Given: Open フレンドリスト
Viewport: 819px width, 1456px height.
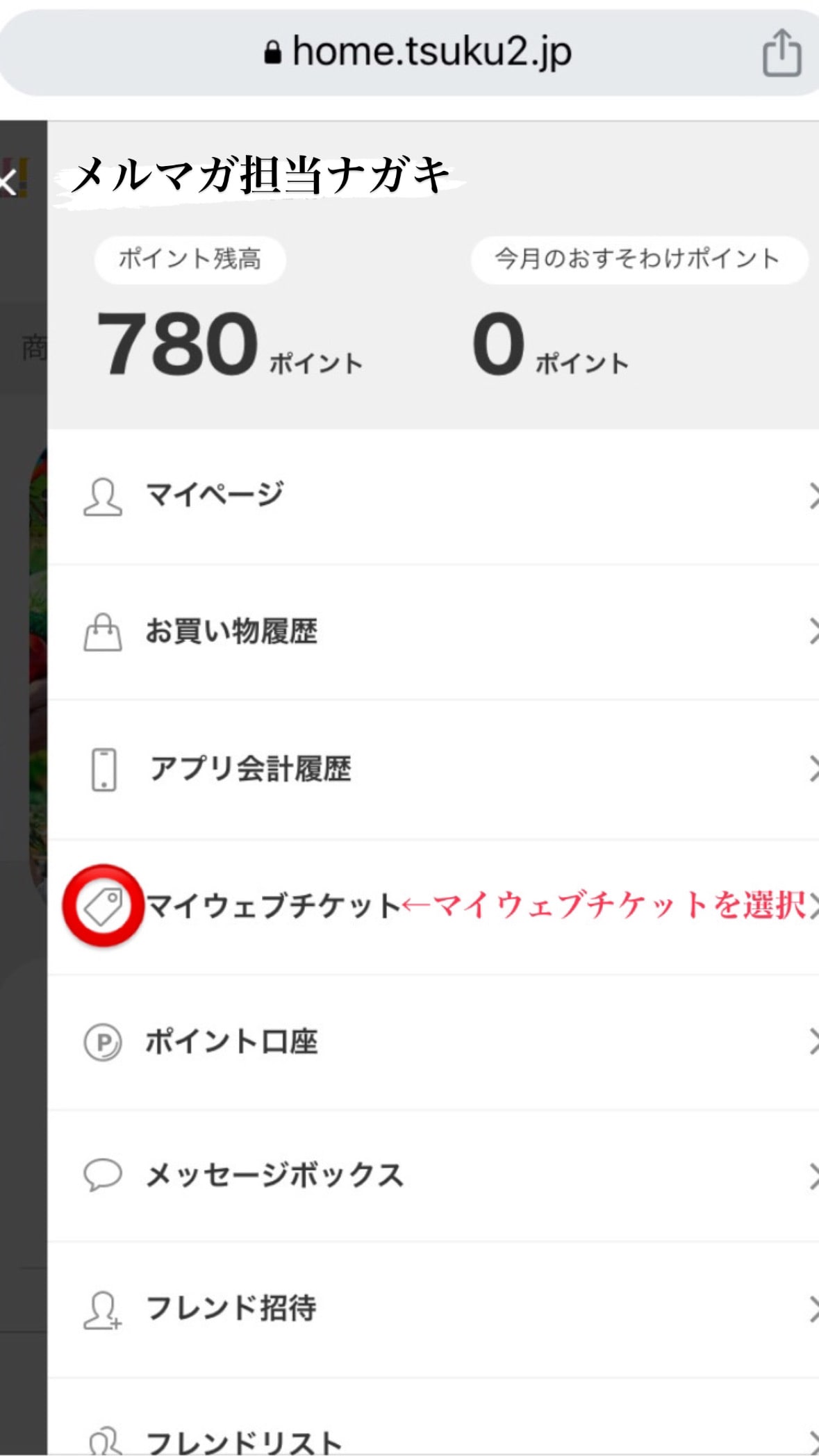Looking at the screenshot, I should pyautogui.click(x=243, y=1441).
